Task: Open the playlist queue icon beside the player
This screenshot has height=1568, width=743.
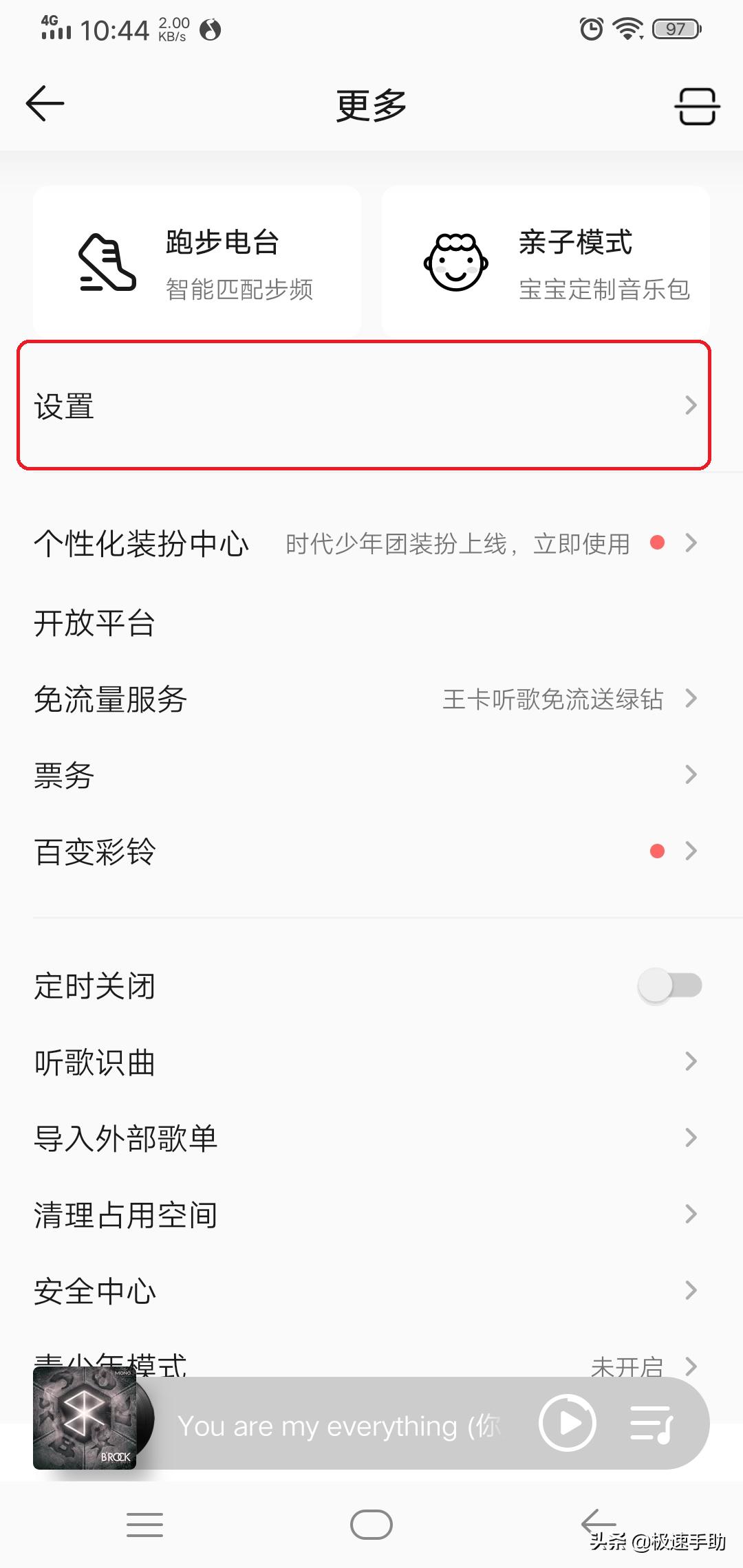Action: click(x=652, y=1424)
